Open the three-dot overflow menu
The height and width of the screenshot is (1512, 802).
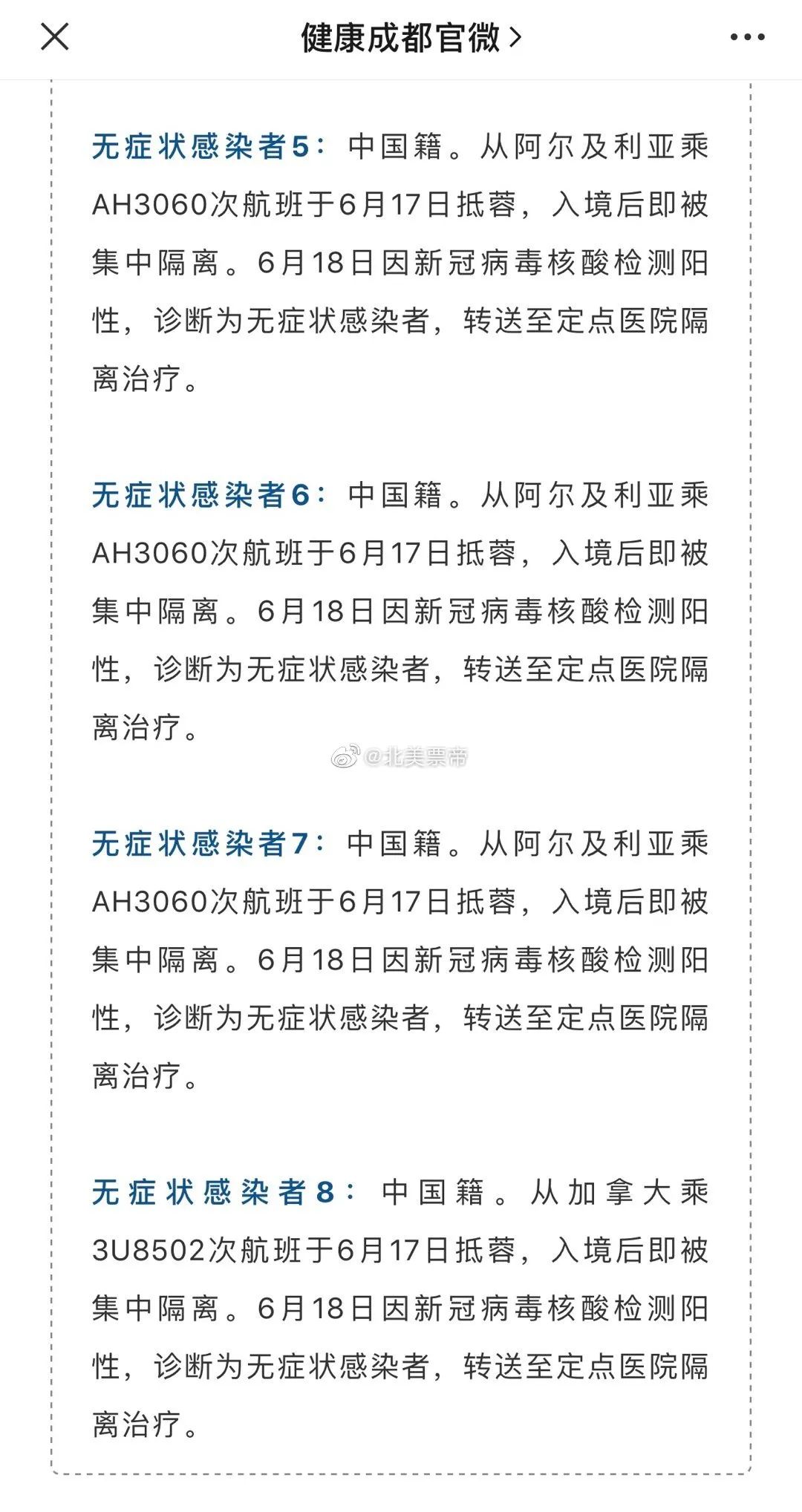pos(747,37)
